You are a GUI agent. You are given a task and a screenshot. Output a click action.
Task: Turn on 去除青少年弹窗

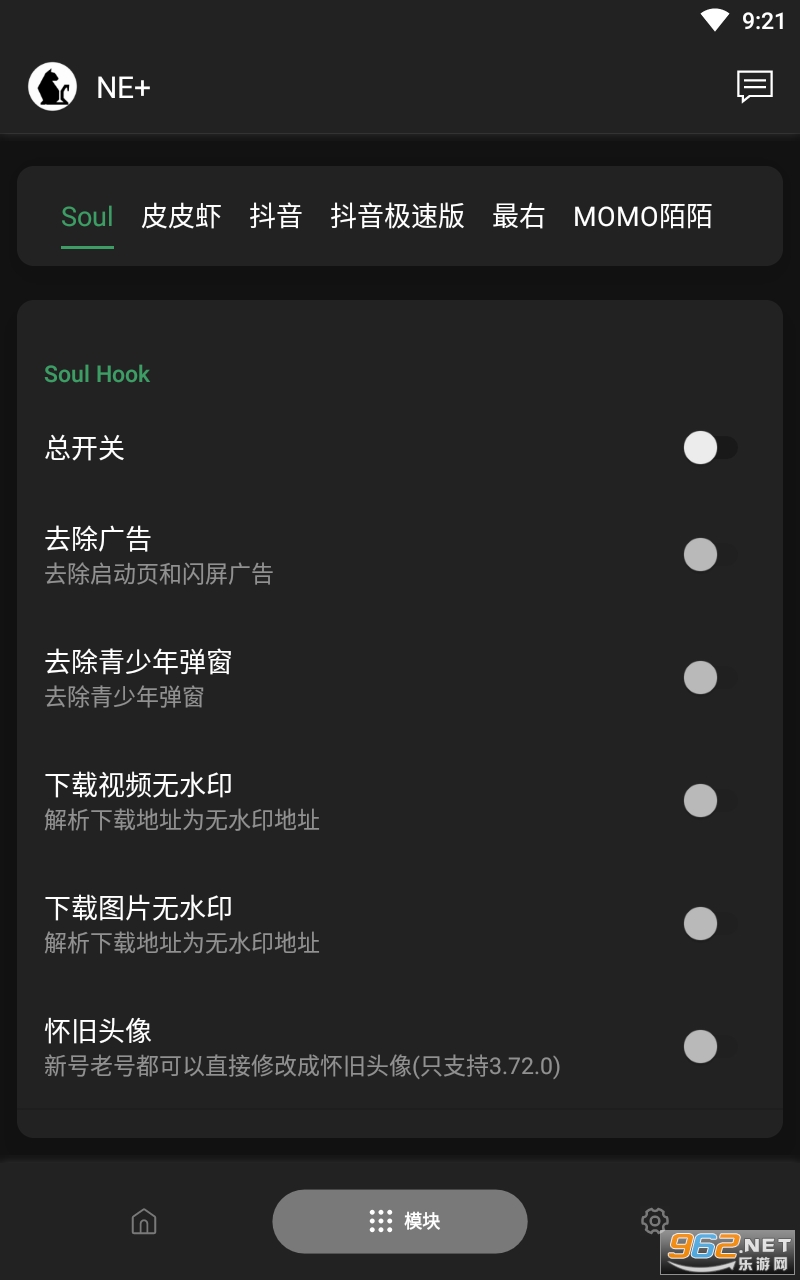(x=710, y=677)
